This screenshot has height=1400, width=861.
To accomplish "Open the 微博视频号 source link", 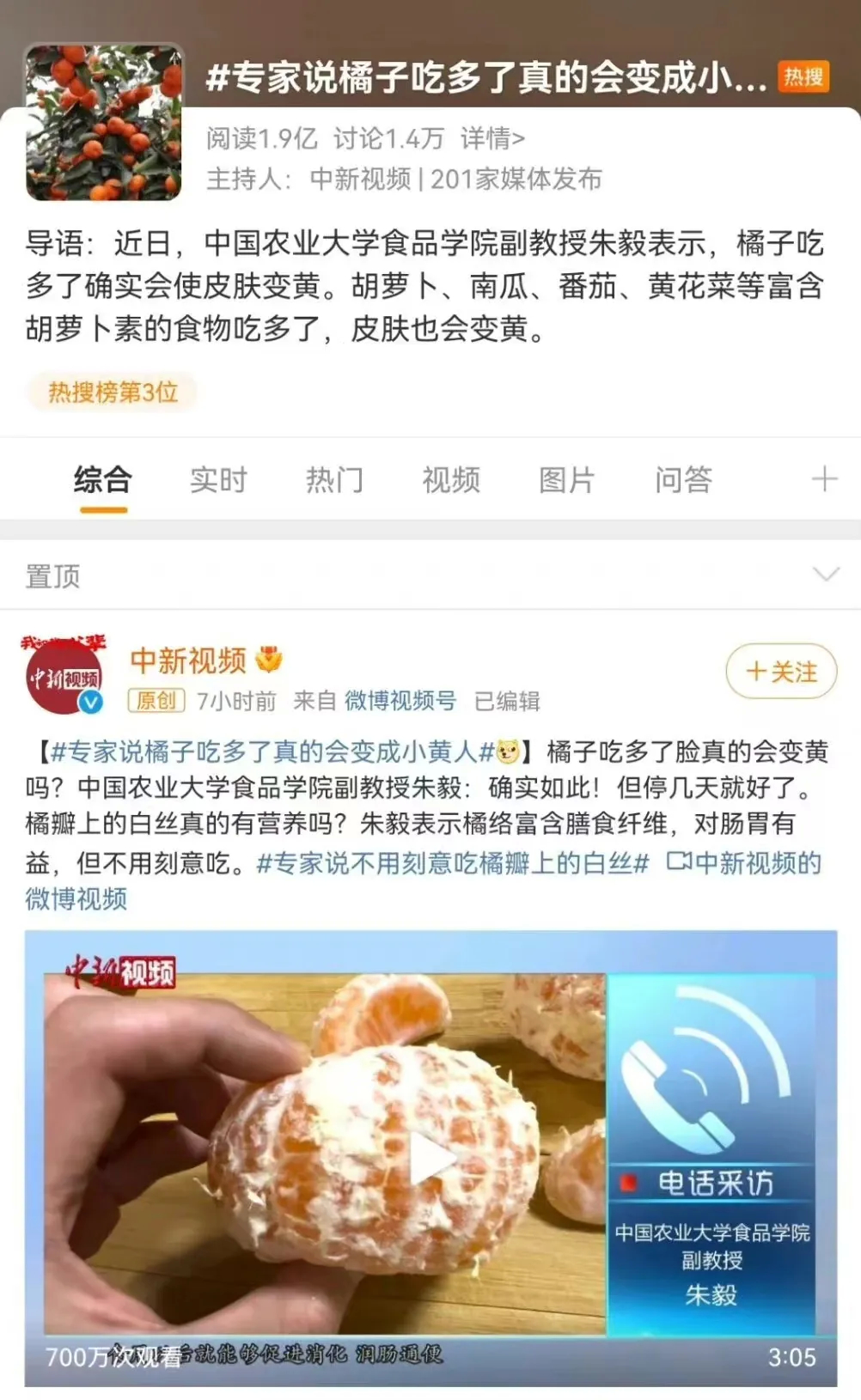I will (x=400, y=701).
